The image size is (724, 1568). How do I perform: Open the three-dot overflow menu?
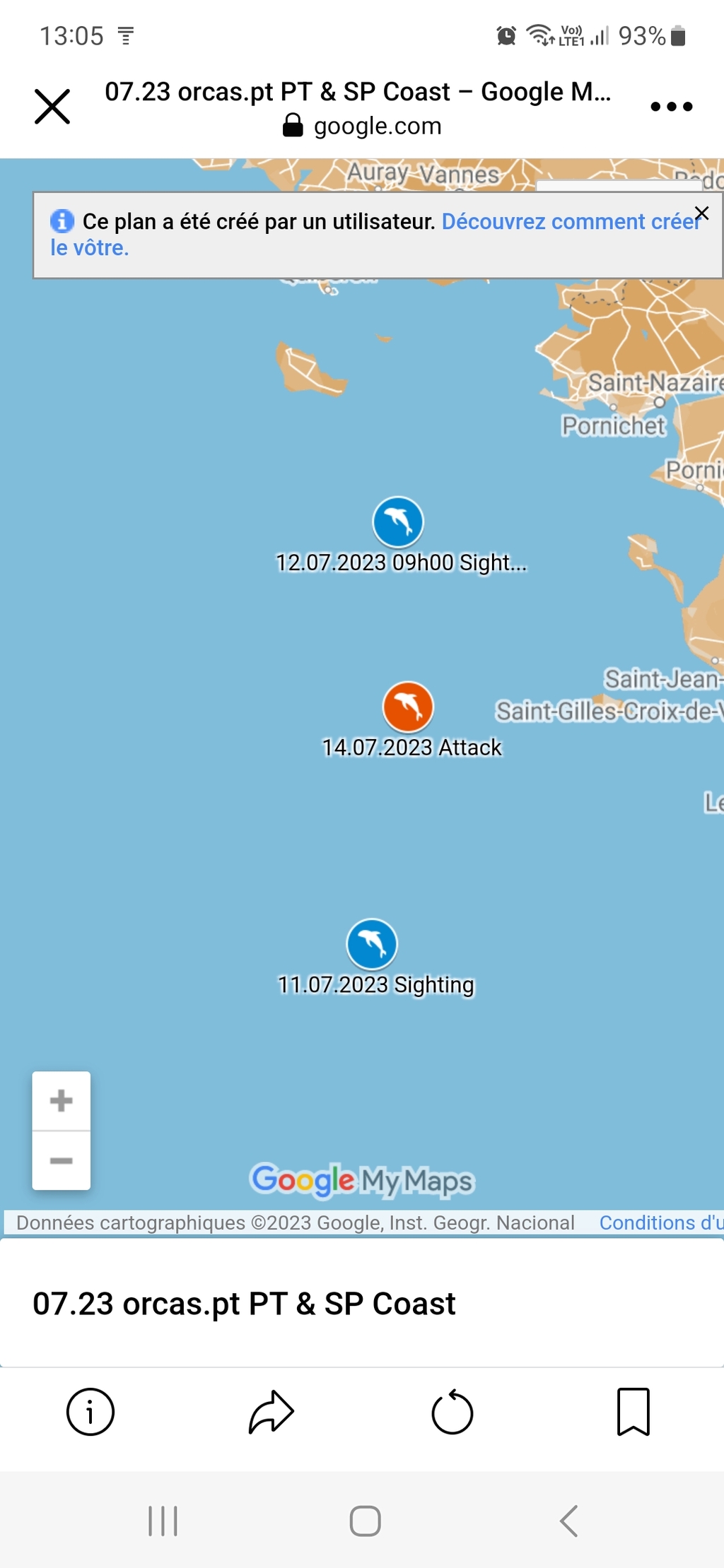(x=671, y=107)
